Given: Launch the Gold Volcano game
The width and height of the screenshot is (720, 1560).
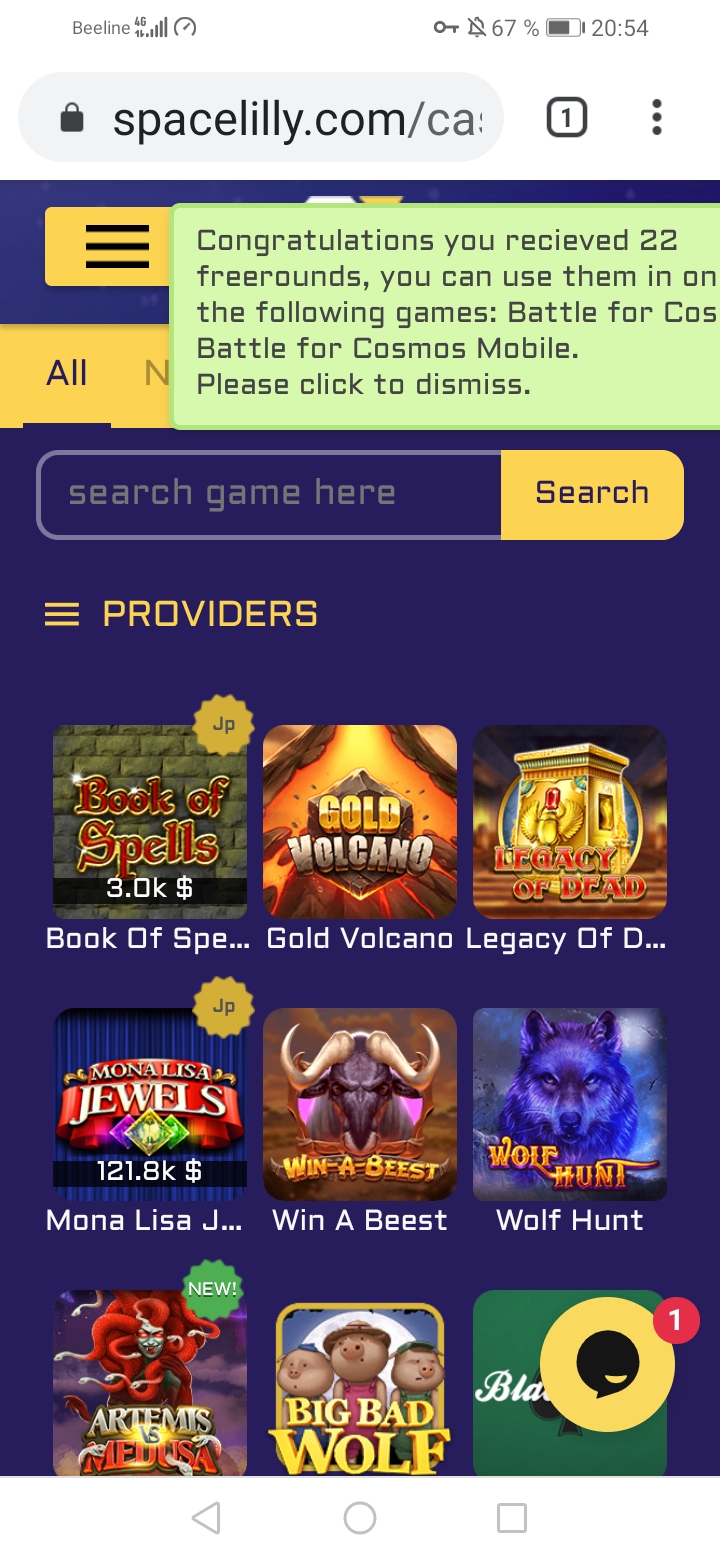Looking at the screenshot, I should tap(360, 822).
